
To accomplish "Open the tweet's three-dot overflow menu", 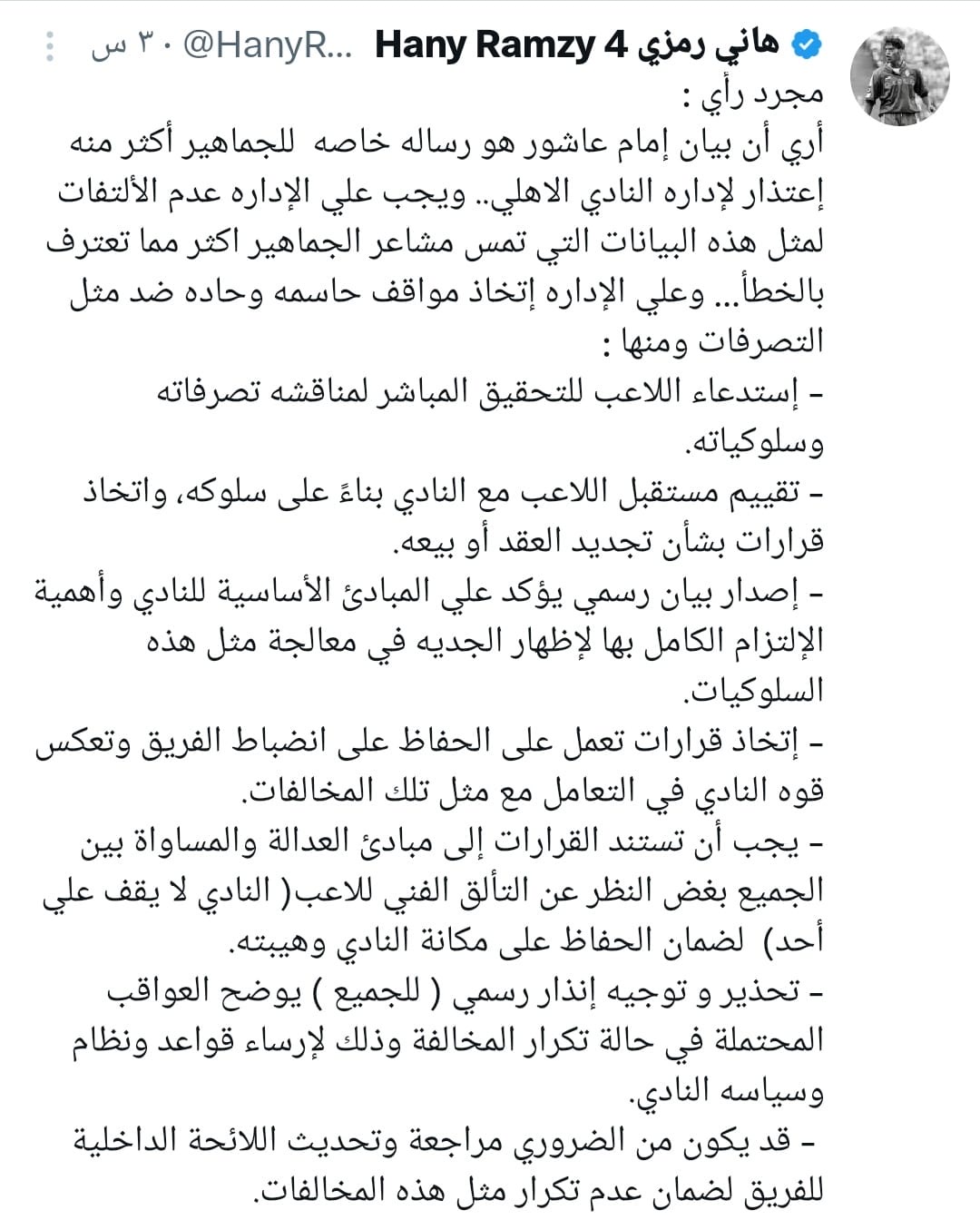I will (x=50, y=45).
